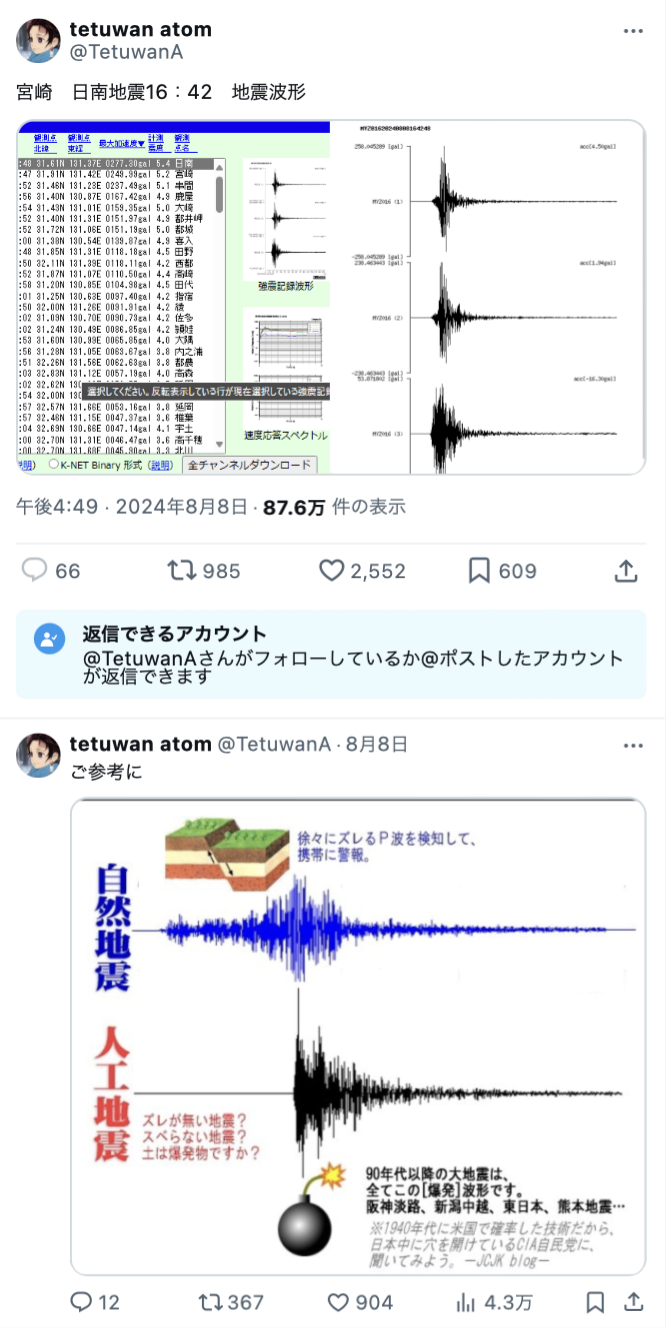This screenshot has width=666, height=1328.
Task: Open the overflow menu on the ご参考に reply
Action: point(633,745)
